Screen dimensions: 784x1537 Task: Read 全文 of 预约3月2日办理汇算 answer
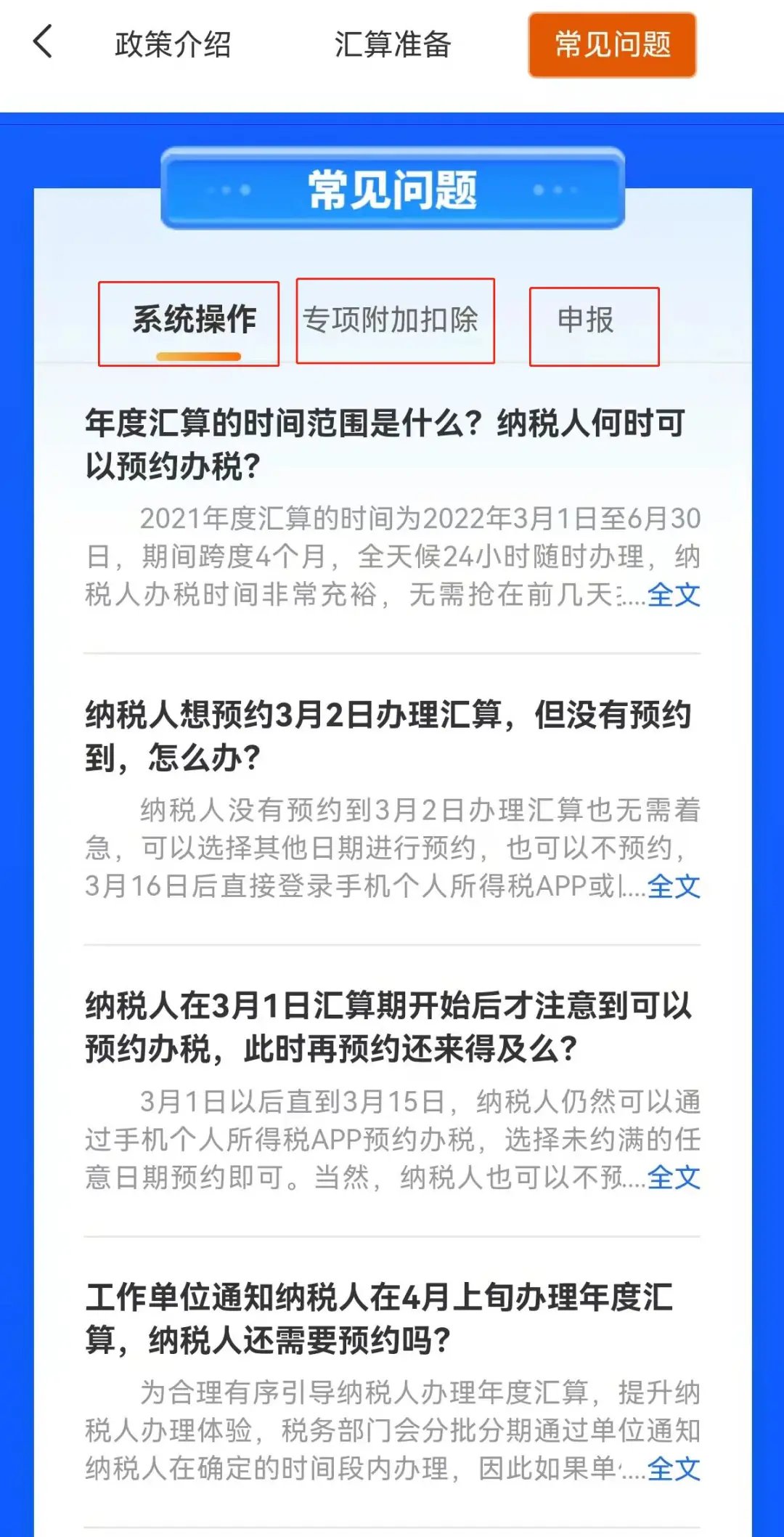coord(673,886)
